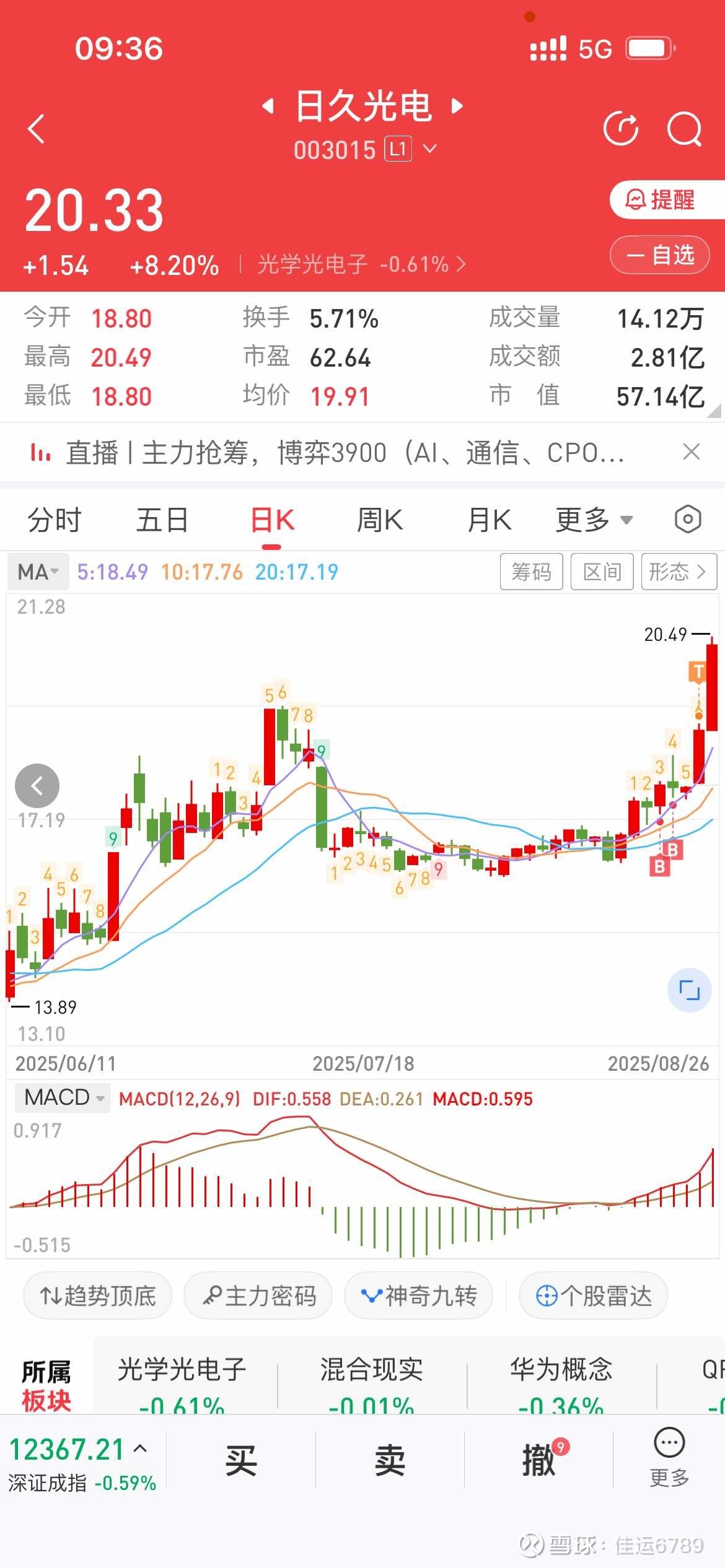The height and width of the screenshot is (1568, 725).
Task: Open the search magnifier icon
Action: pyautogui.click(x=684, y=129)
